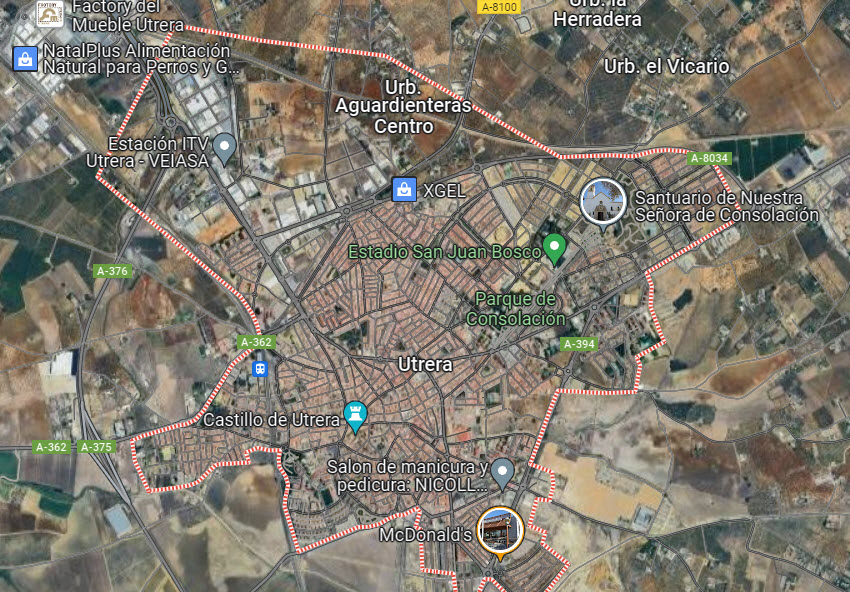Select the McDonald's photo marker
This screenshot has width=850, height=592.
[x=500, y=530]
